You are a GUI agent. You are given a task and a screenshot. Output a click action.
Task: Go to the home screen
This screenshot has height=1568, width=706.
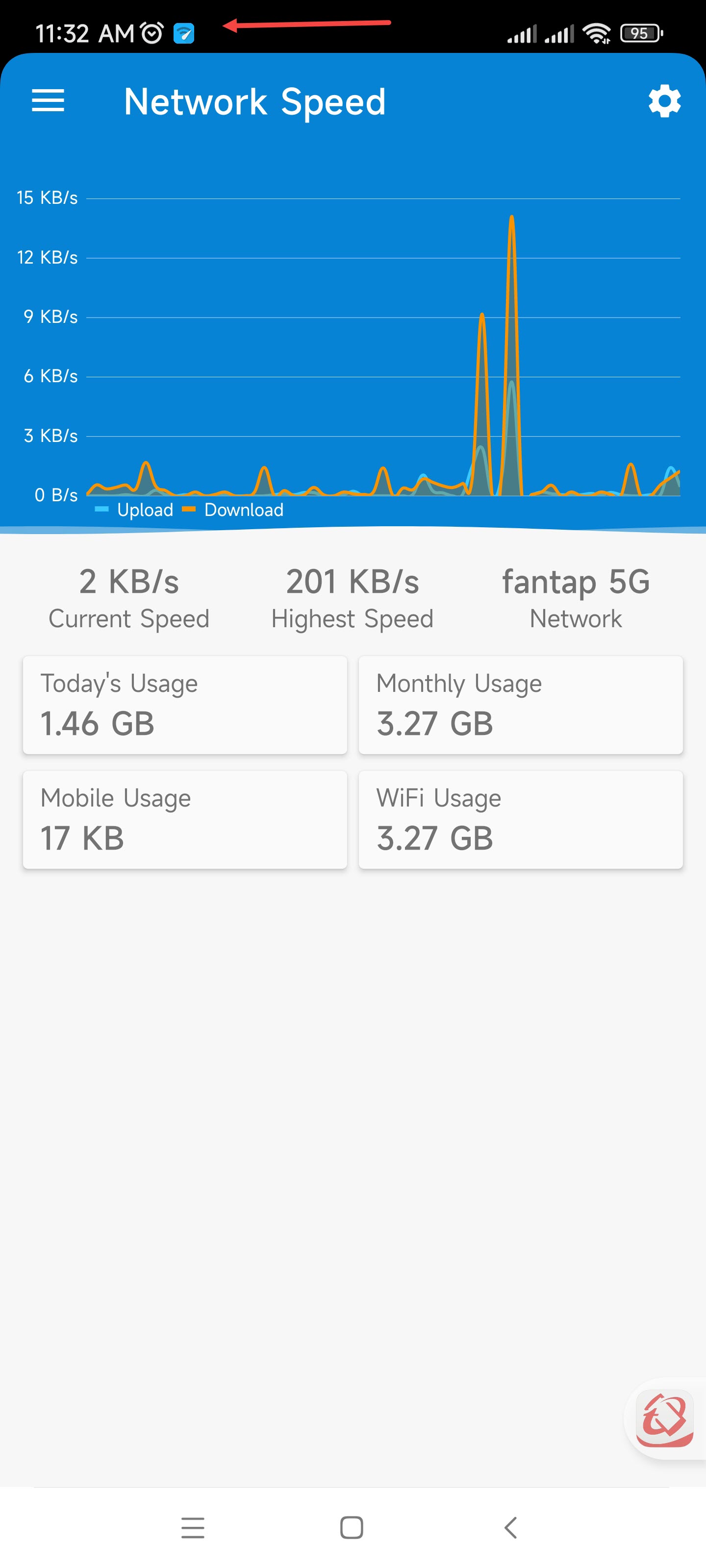352,1527
